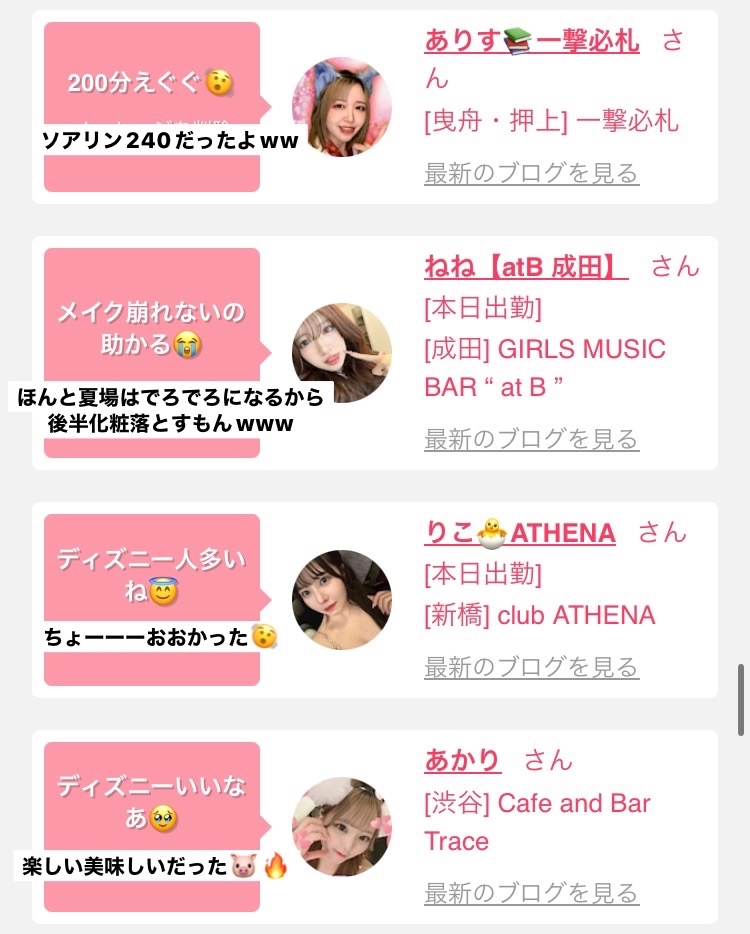750x934 pixels.
Task: Tap ねね's round profile photo
Action: coord(341,353)
